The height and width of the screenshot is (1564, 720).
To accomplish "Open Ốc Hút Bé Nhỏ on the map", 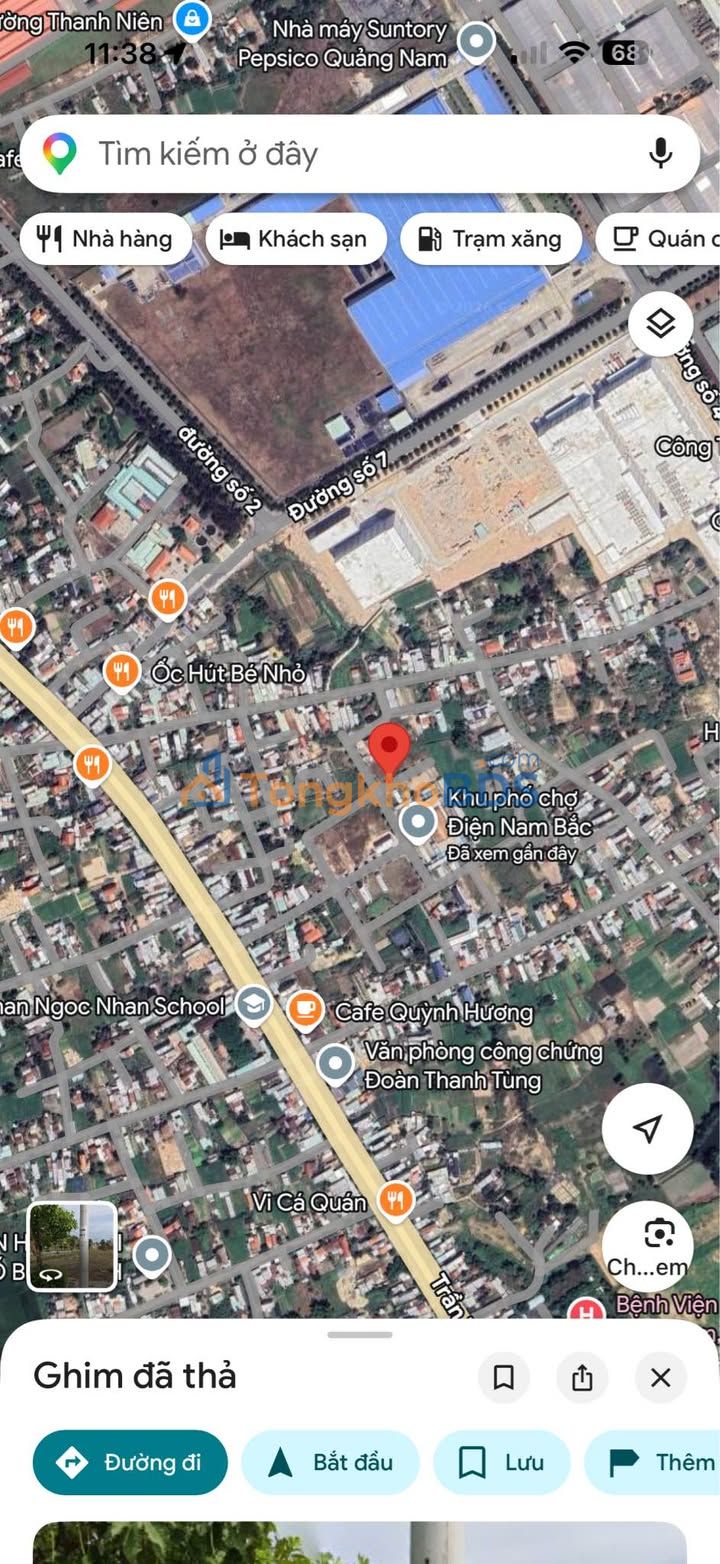I will (x=122, y=671).
